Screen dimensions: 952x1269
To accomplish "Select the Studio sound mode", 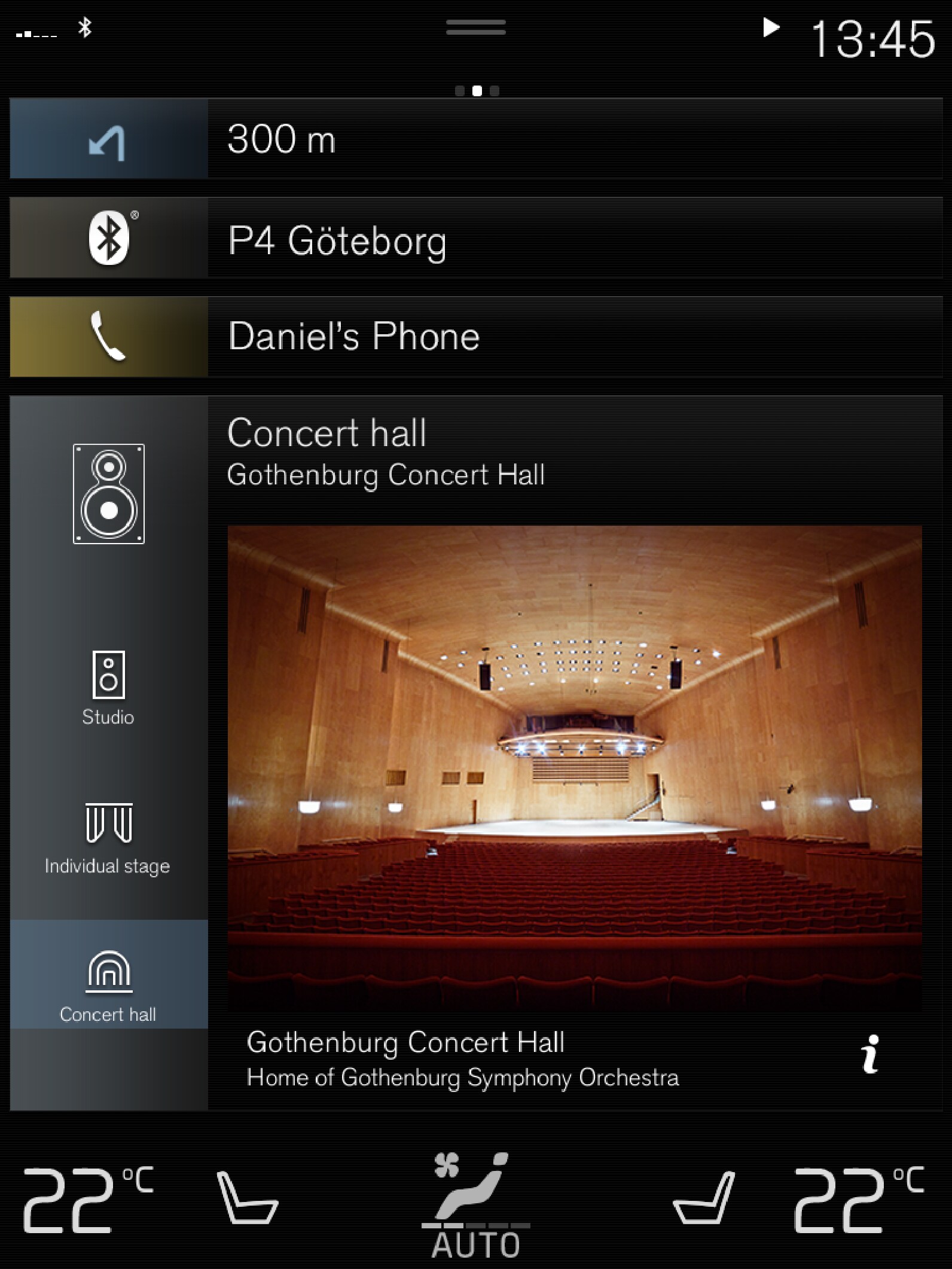I will (x=108, y=688).
